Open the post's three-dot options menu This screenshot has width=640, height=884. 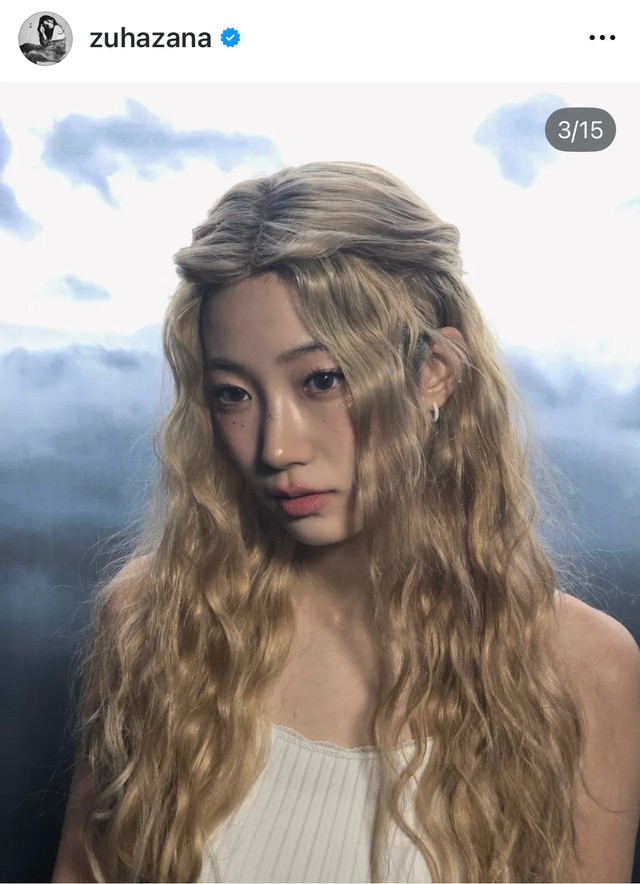pos(602,39)
